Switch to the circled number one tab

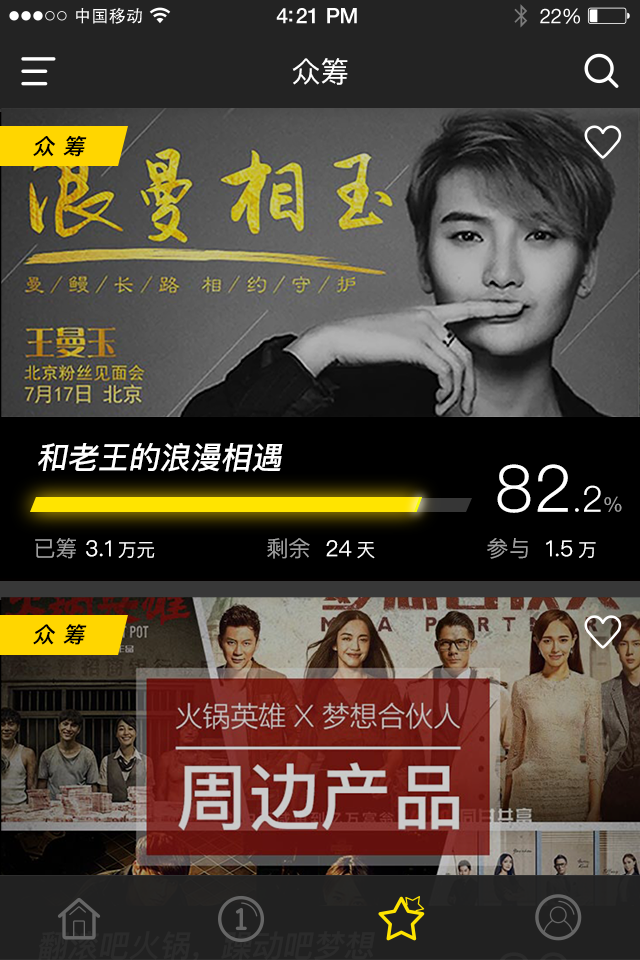click(240, 918)
